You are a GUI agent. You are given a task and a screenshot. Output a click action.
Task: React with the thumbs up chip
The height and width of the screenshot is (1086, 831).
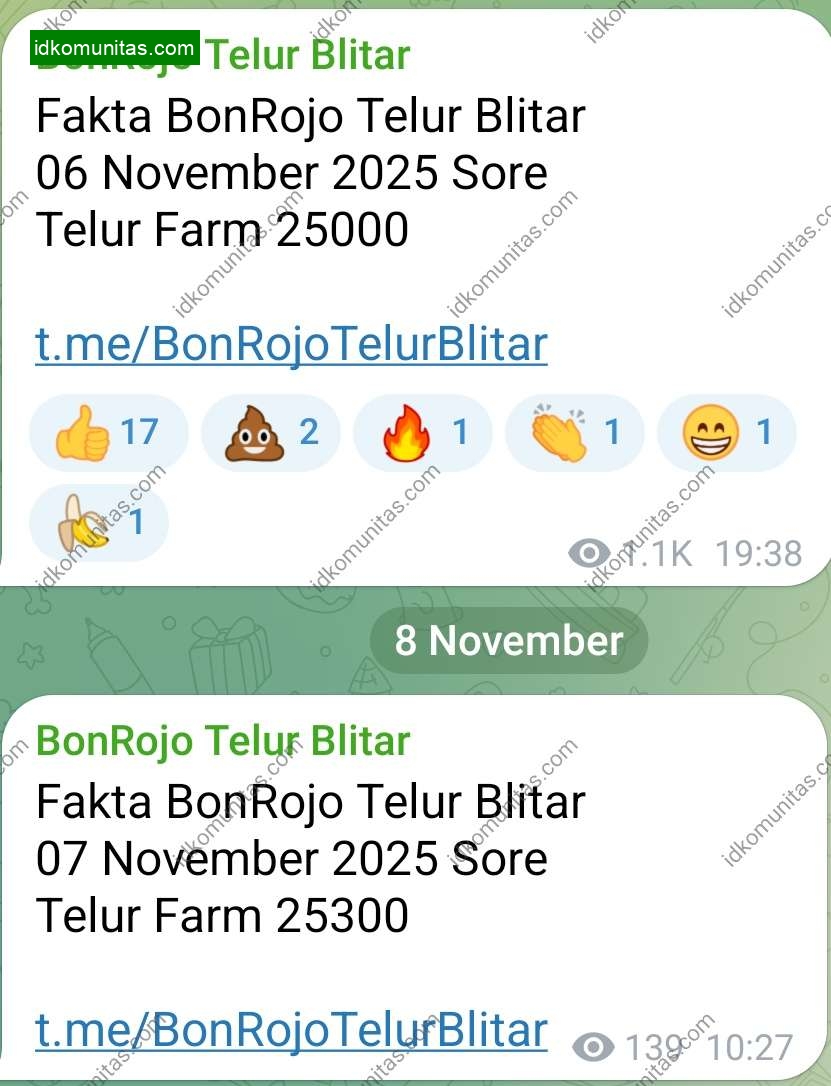(x=108, y=433)
